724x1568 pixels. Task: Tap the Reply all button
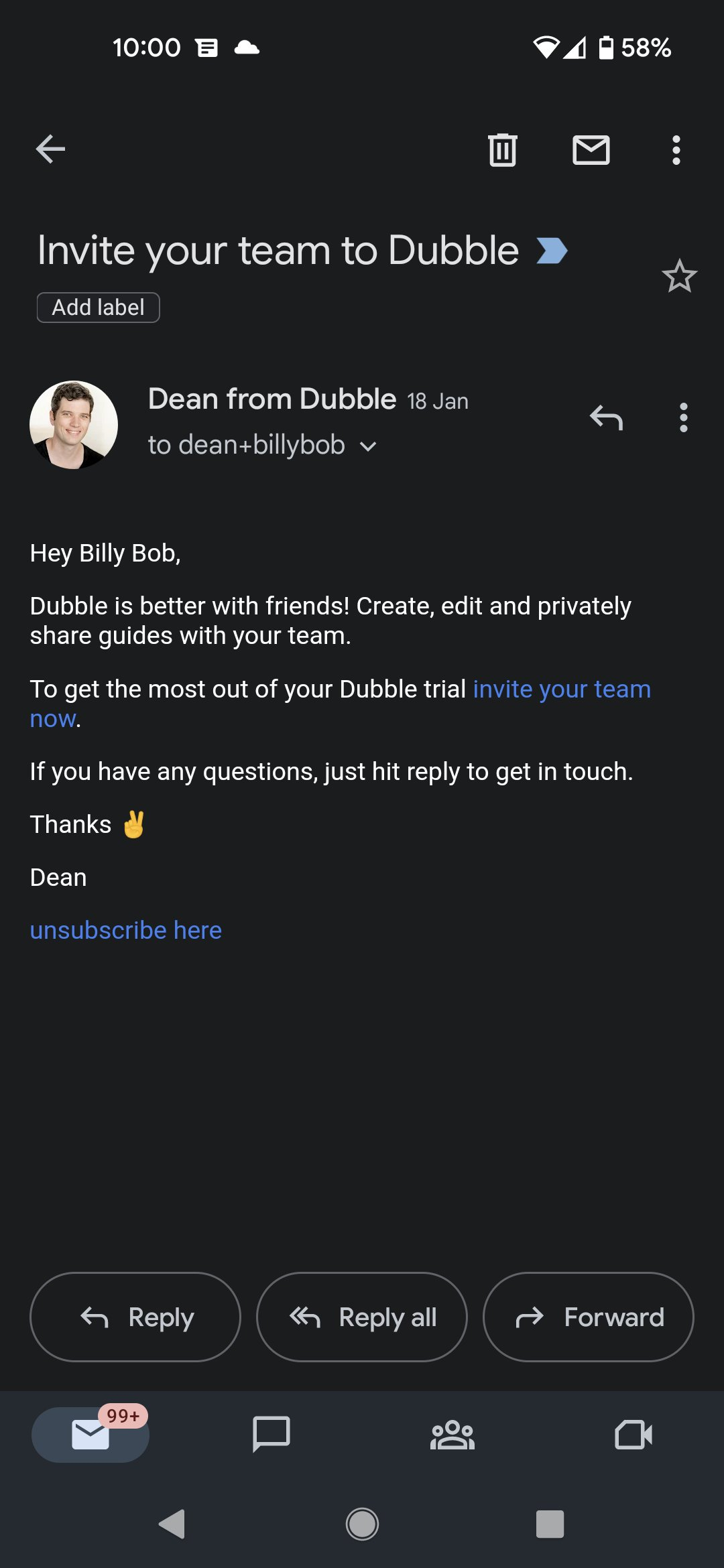tap(361, 1316)
